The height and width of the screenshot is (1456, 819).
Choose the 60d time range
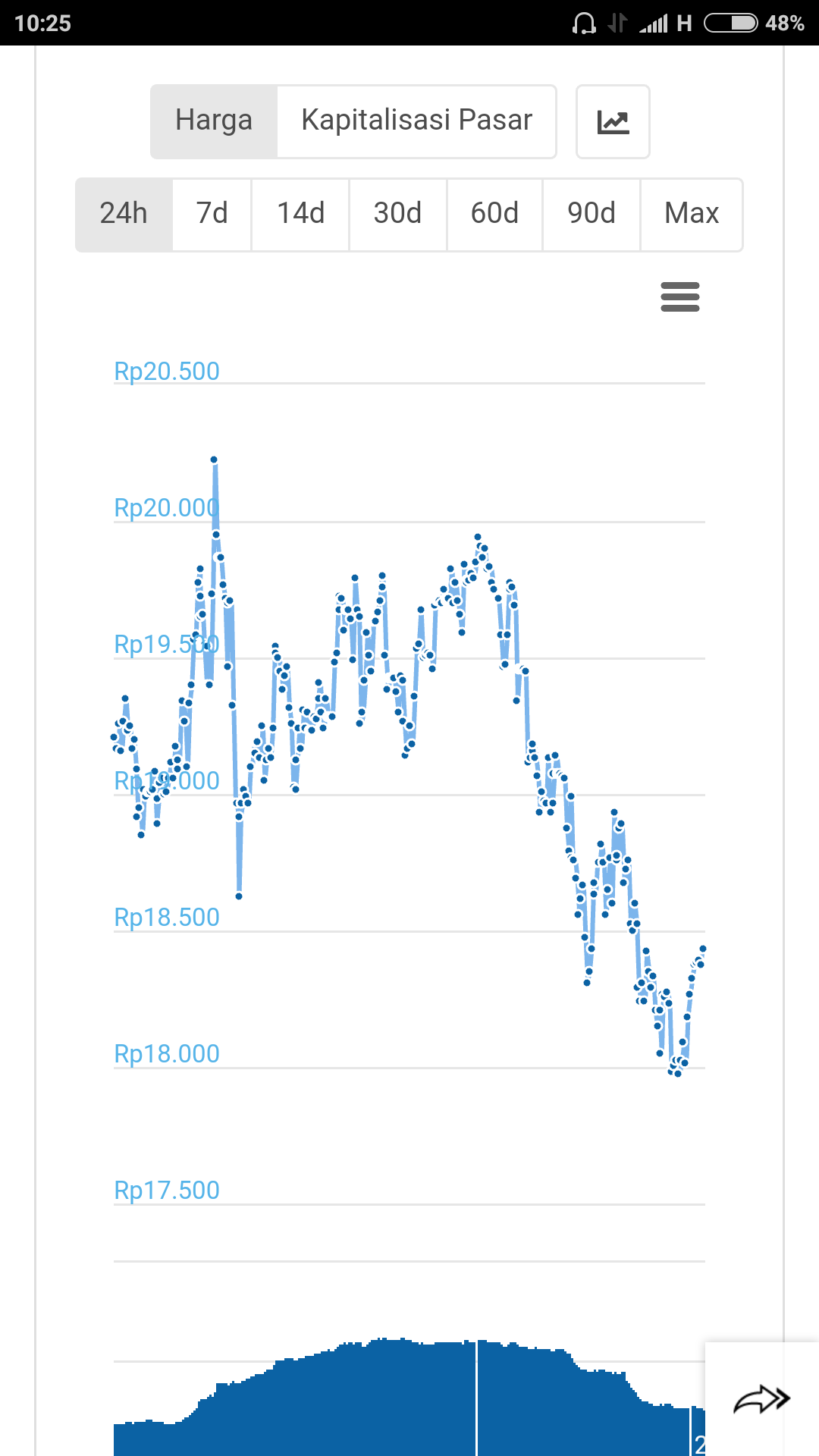[x=494, y=215]
